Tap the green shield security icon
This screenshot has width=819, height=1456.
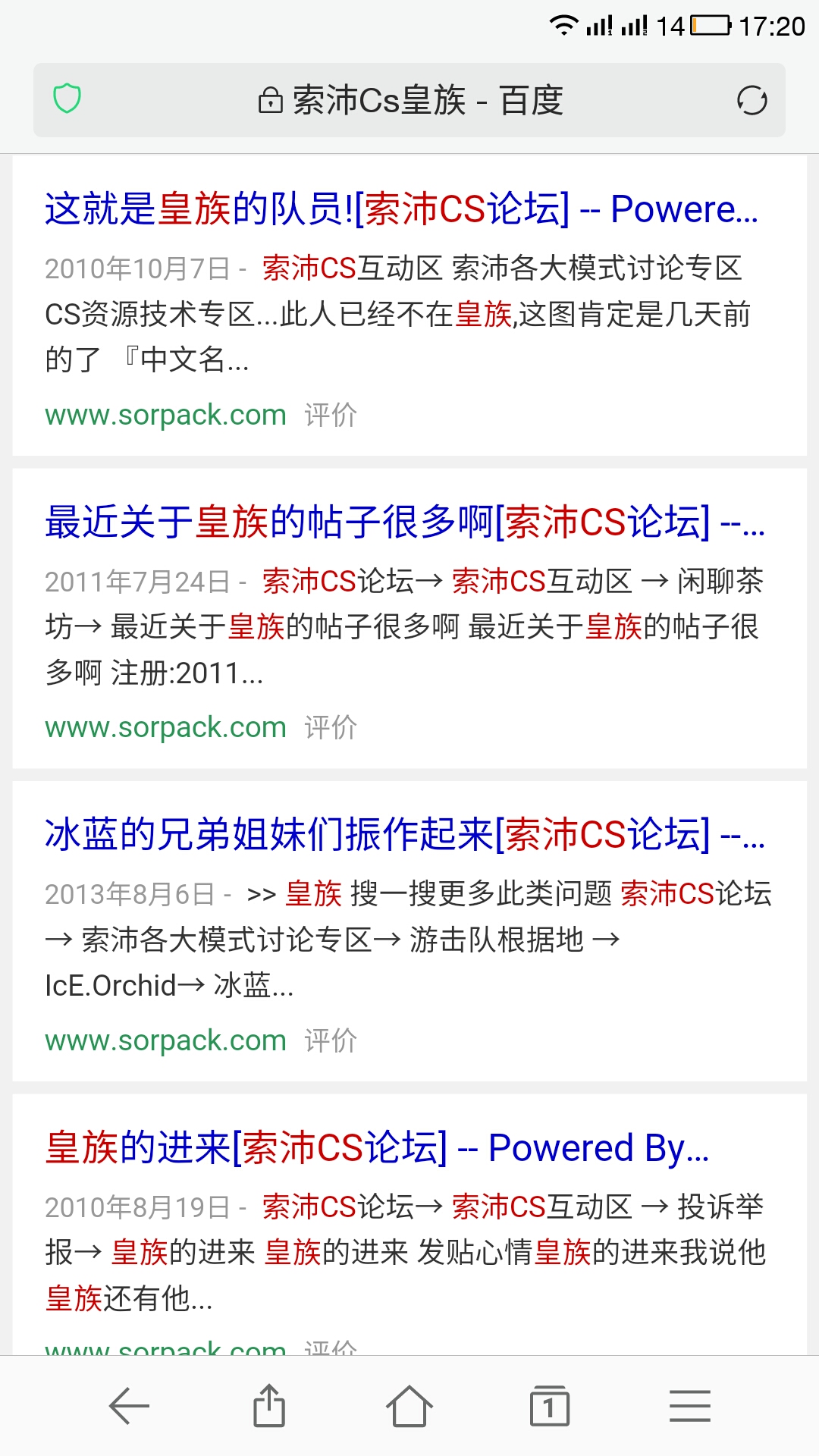pyautogui.click(x=67, y=99)
